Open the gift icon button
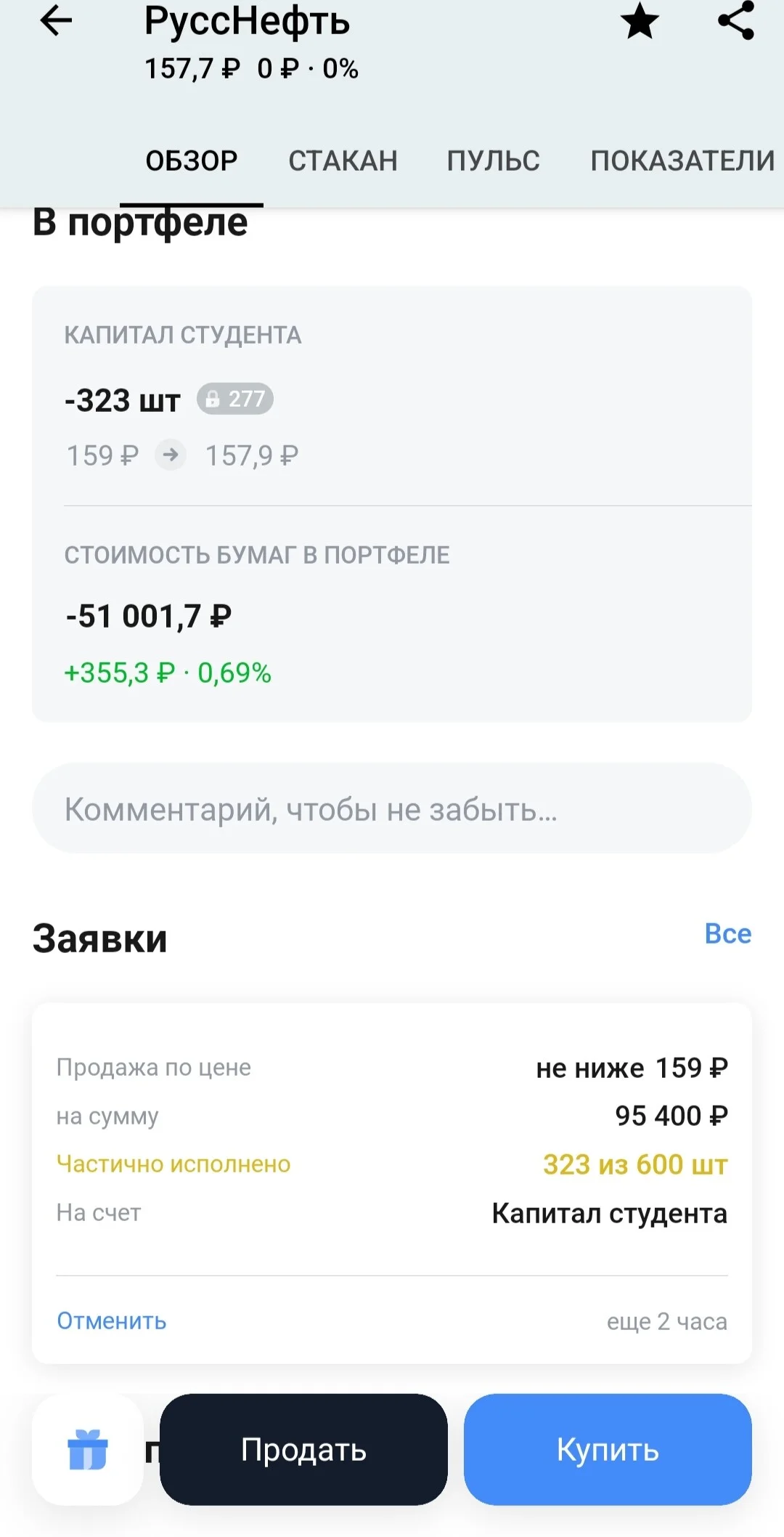 pyautogui.click(x=88, y=1449)
